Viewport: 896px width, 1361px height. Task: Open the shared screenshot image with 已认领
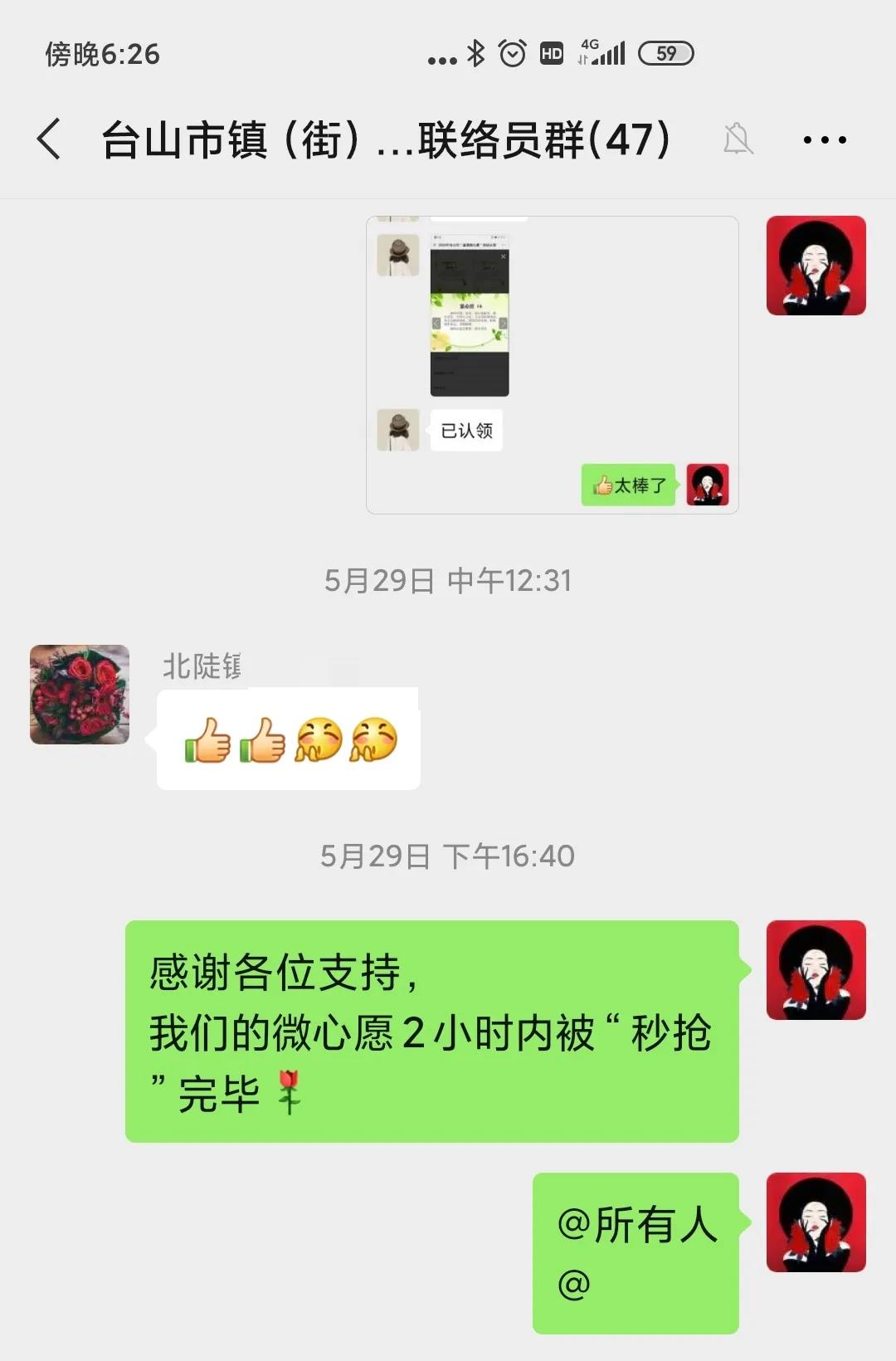click(552, 365)
